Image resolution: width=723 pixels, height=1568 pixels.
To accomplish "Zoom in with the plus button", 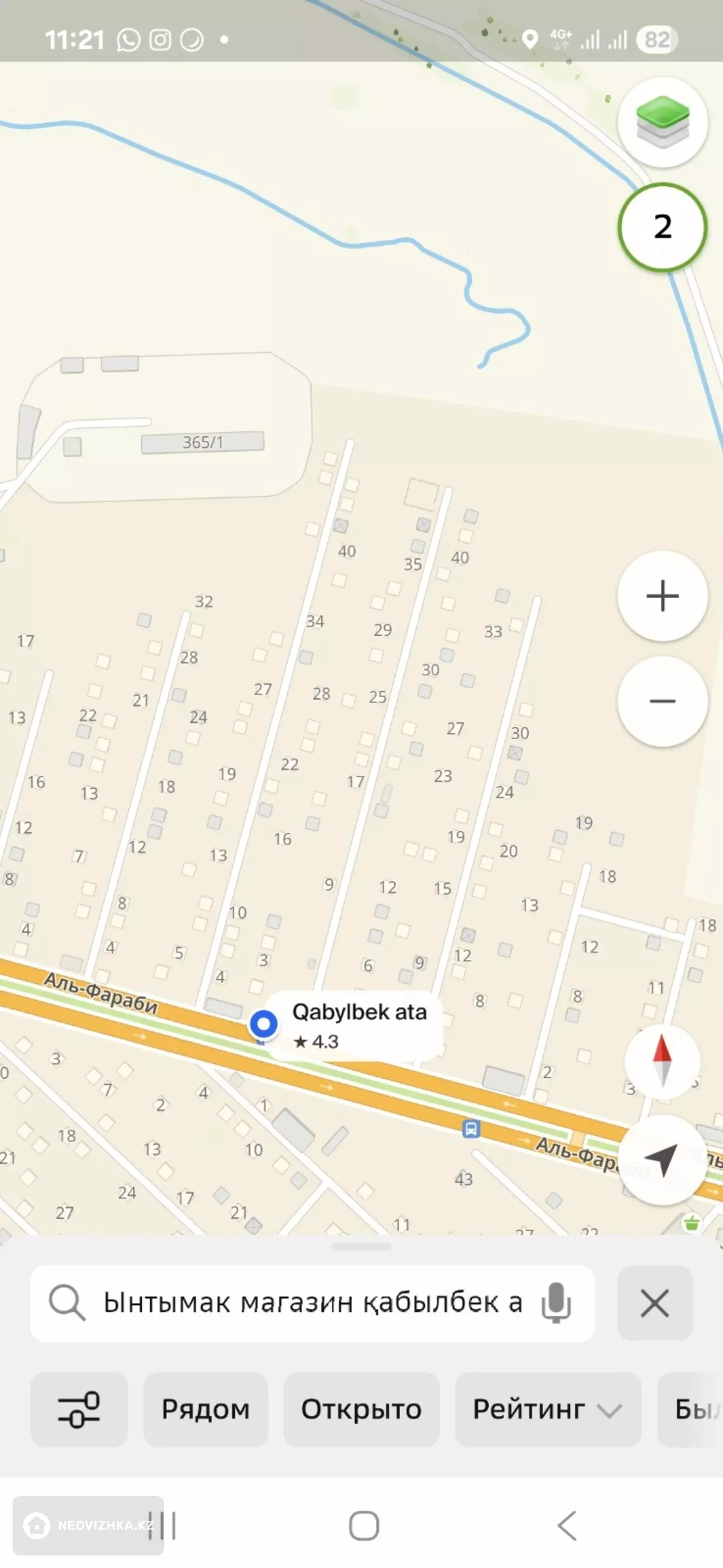I will (x=662, y=595).
